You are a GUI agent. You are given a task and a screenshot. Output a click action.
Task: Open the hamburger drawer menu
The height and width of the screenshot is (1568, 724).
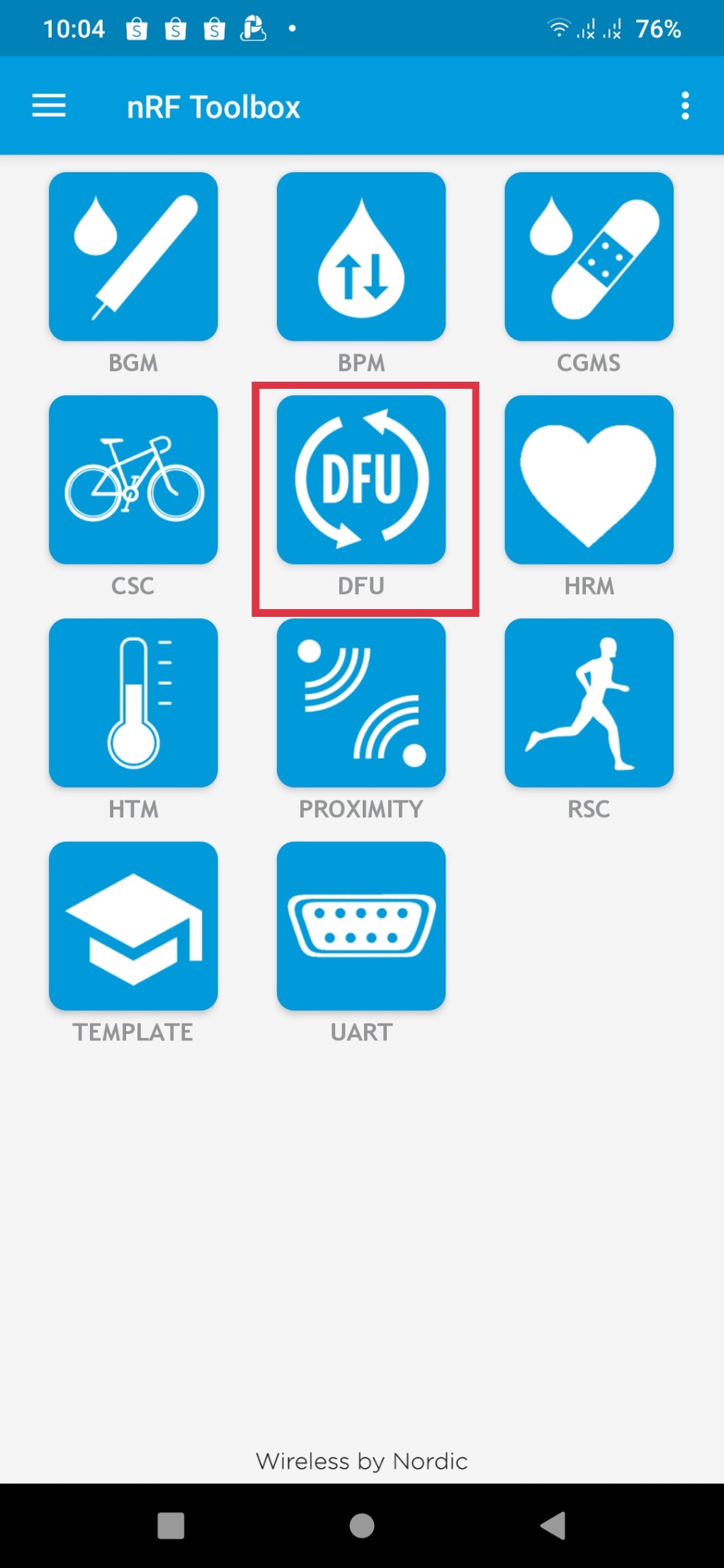(x=49, y=106)
